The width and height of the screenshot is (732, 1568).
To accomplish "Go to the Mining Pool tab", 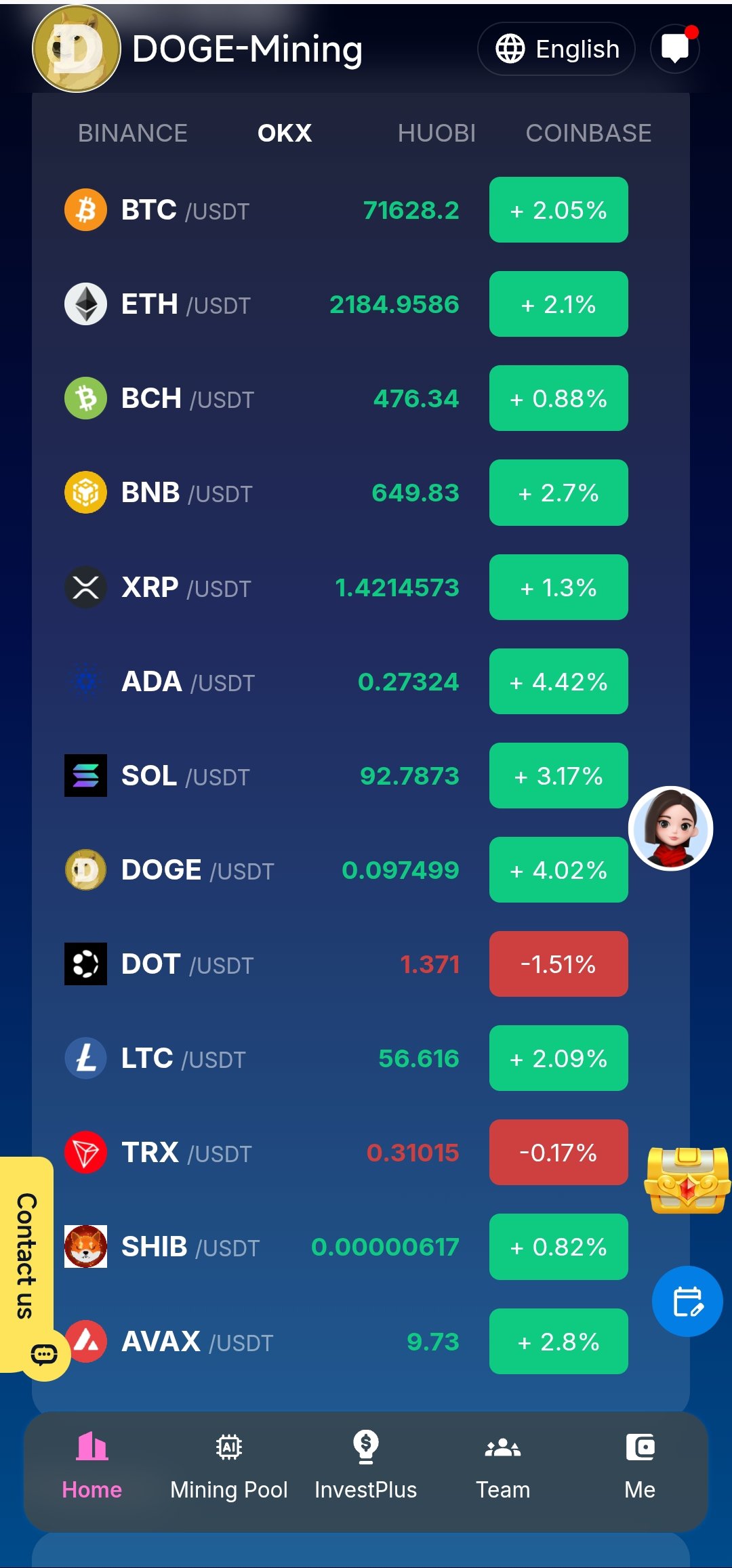I will (229, 1468).
